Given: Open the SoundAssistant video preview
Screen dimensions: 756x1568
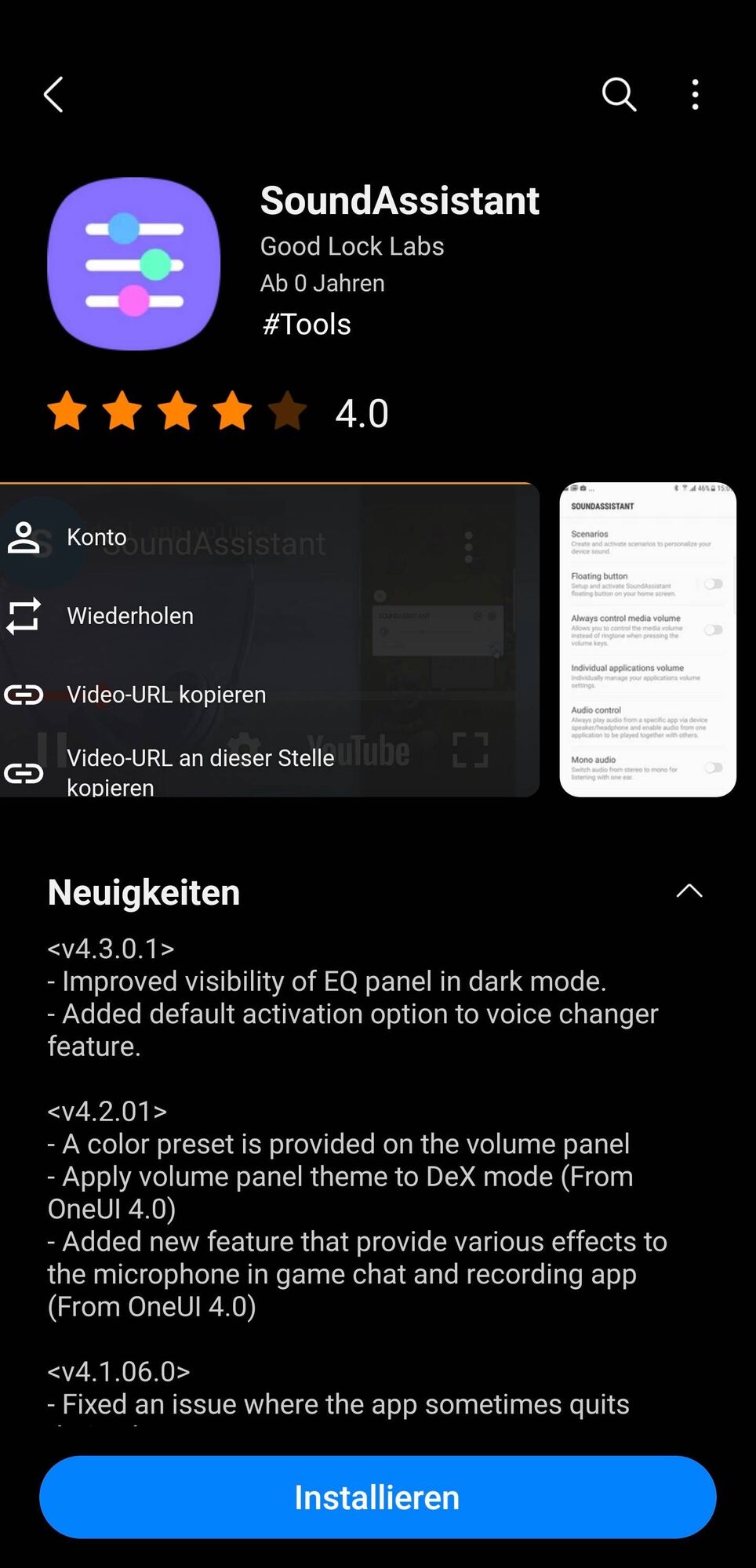Looking at the screenshot, I should [x=269, y=639].
